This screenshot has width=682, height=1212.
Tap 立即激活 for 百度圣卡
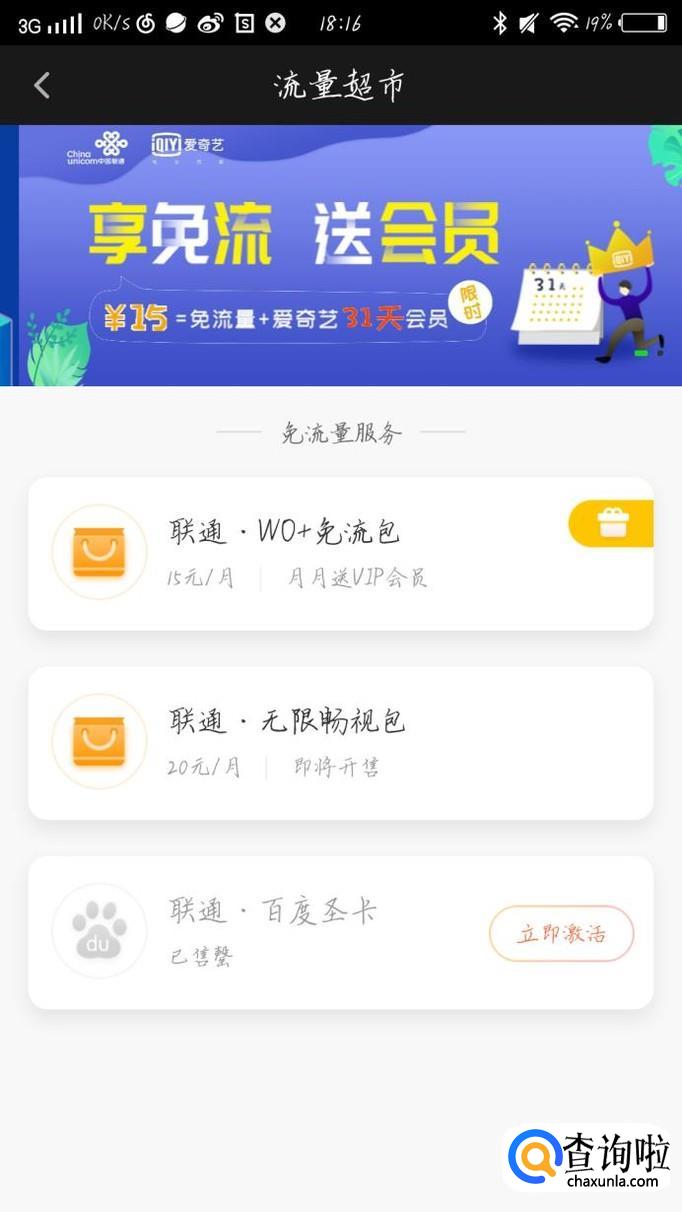click(x=561, y=934)
